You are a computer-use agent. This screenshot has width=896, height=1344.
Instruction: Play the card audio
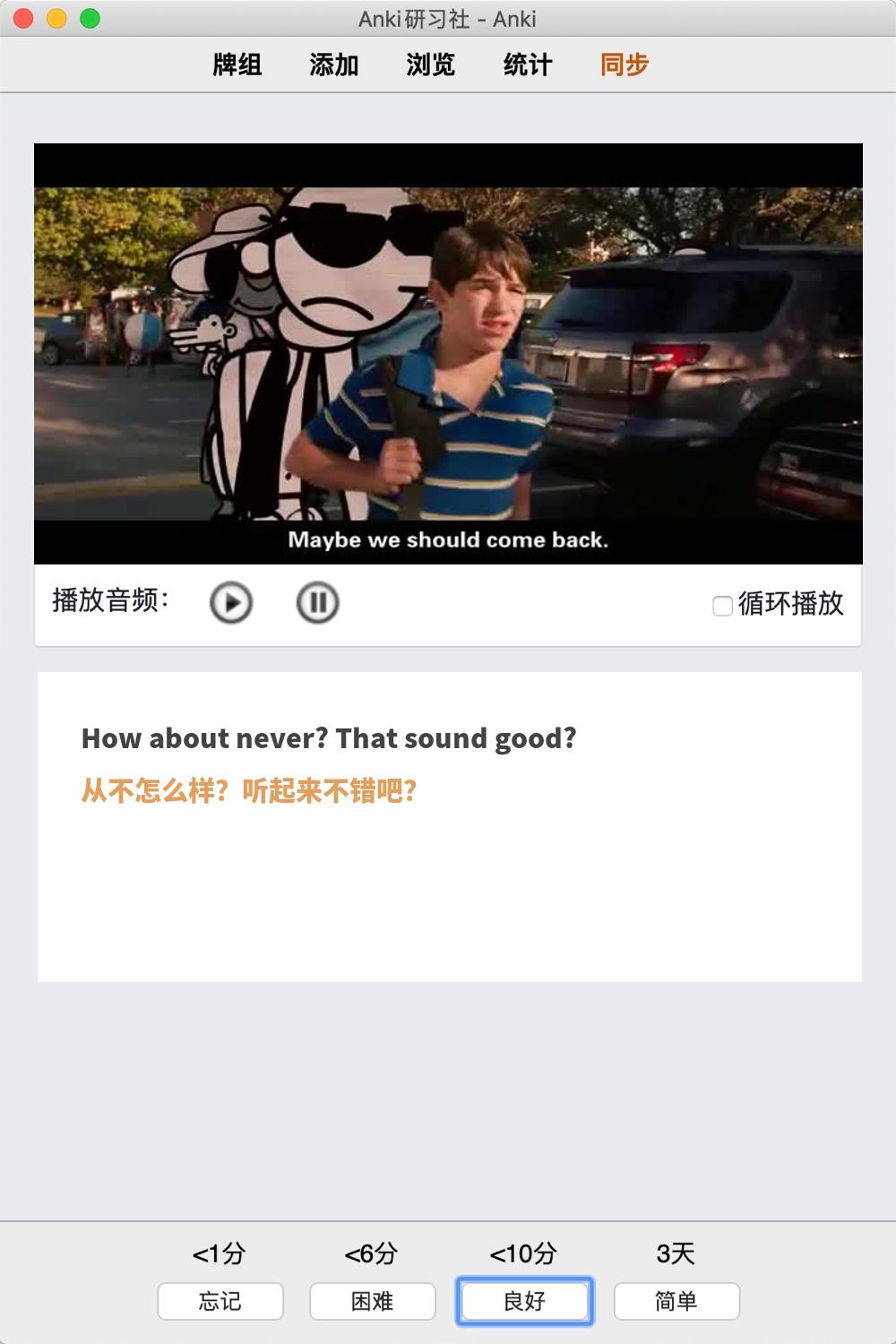[x=231, y=602]
